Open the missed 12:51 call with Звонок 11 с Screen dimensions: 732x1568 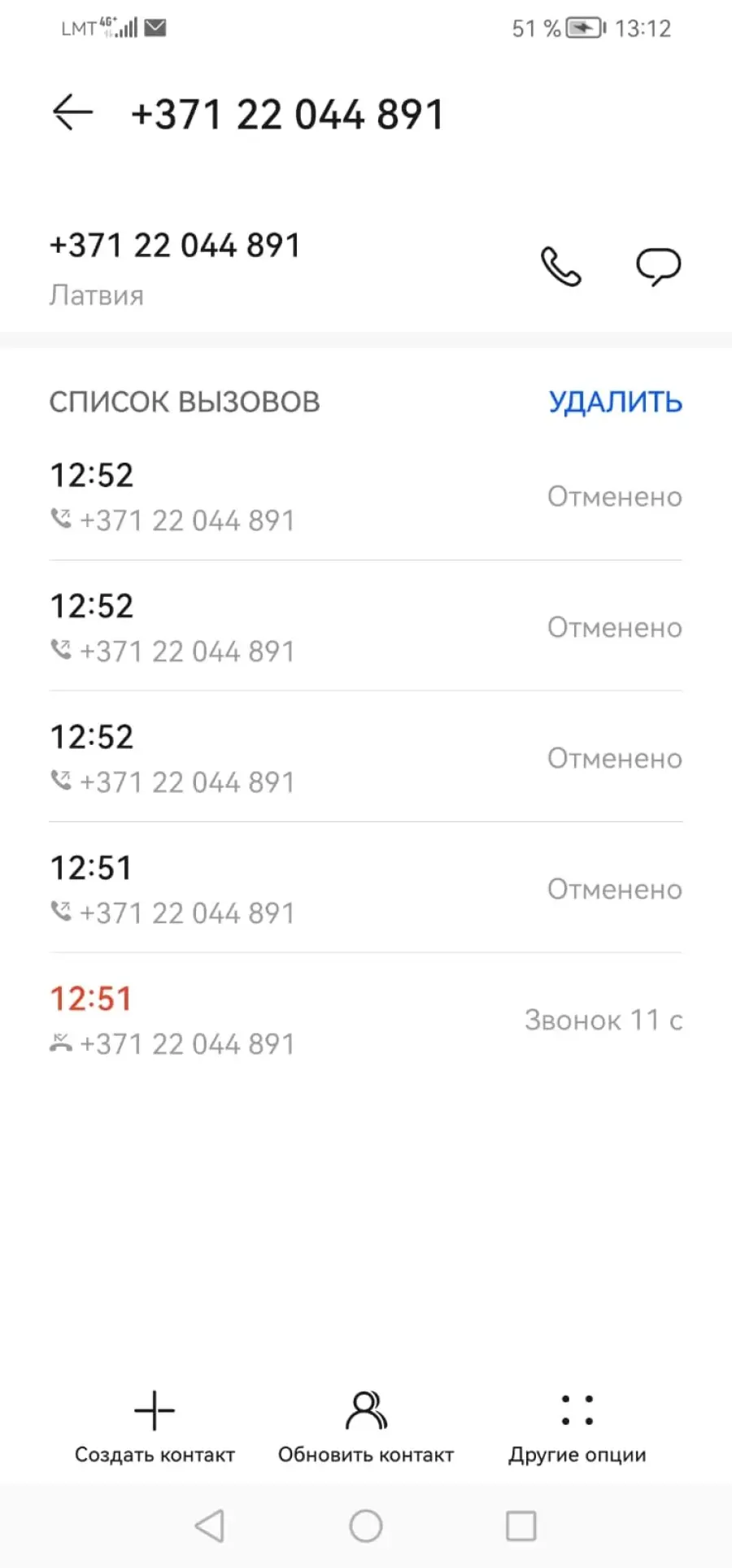coord(366,1020)
